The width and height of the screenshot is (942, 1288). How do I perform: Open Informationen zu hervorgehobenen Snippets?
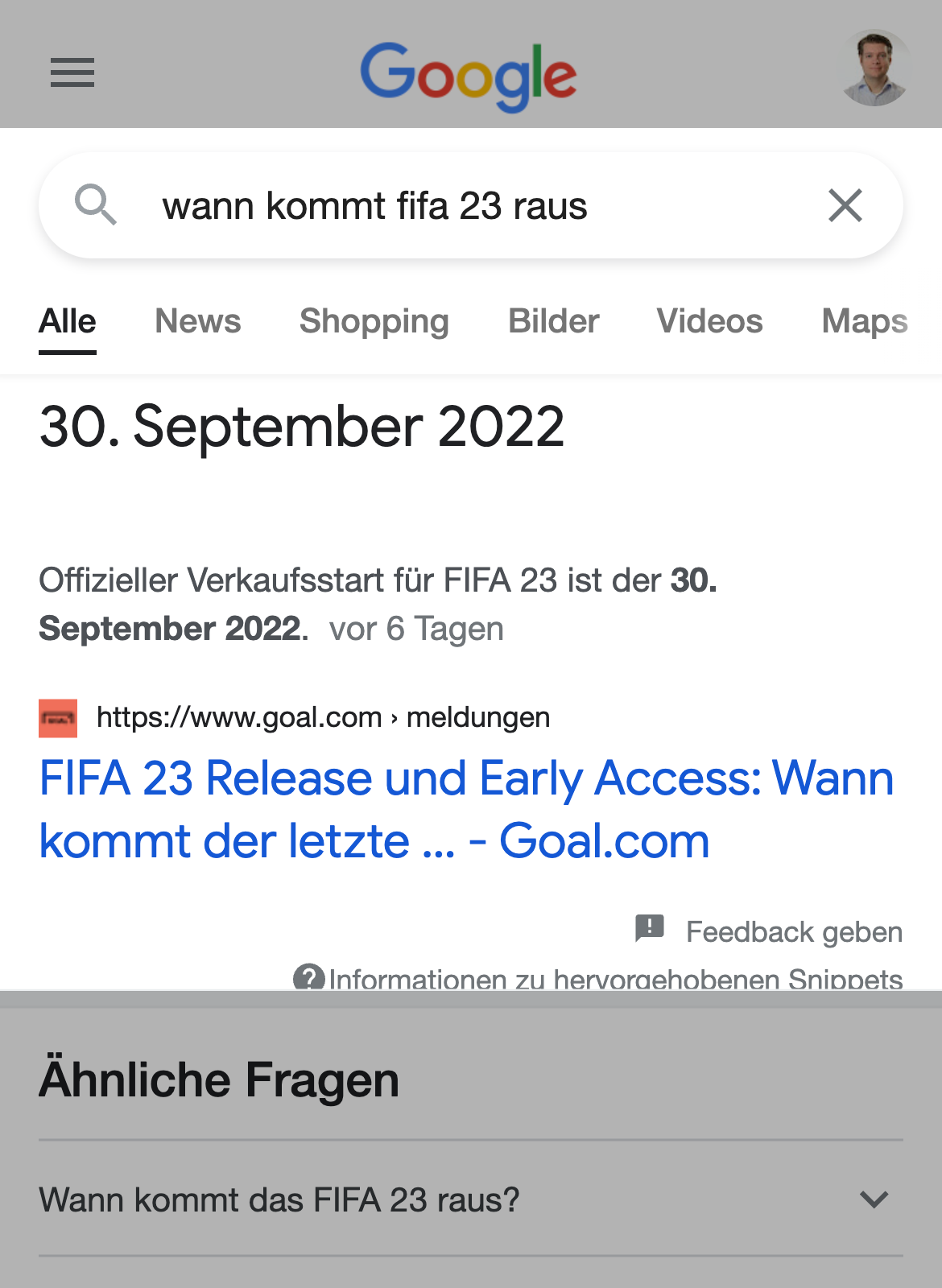click(614, 978)
